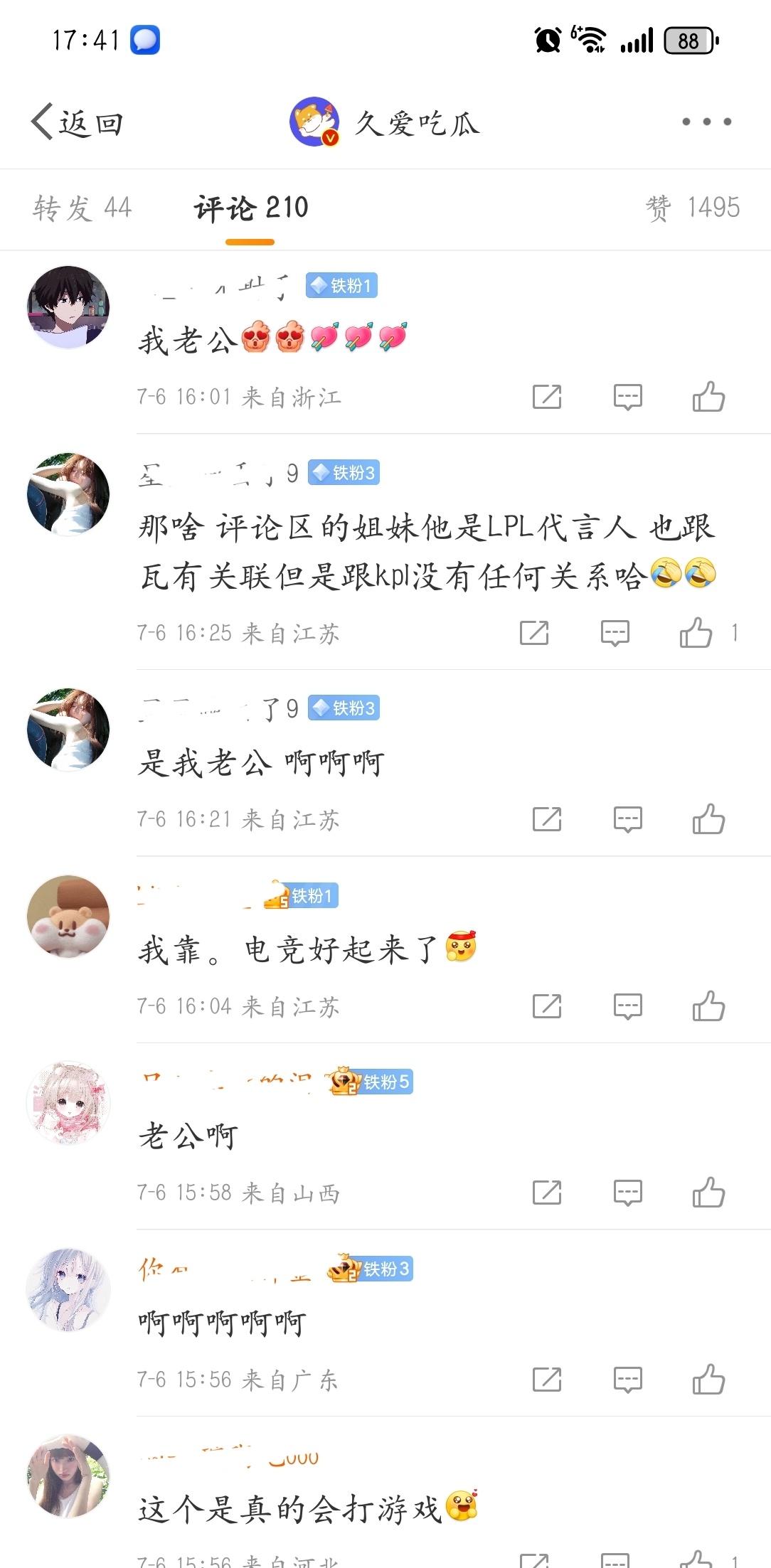
Task: Like the comment 我老公 from 浙江
Action: (x=708, y=397)
